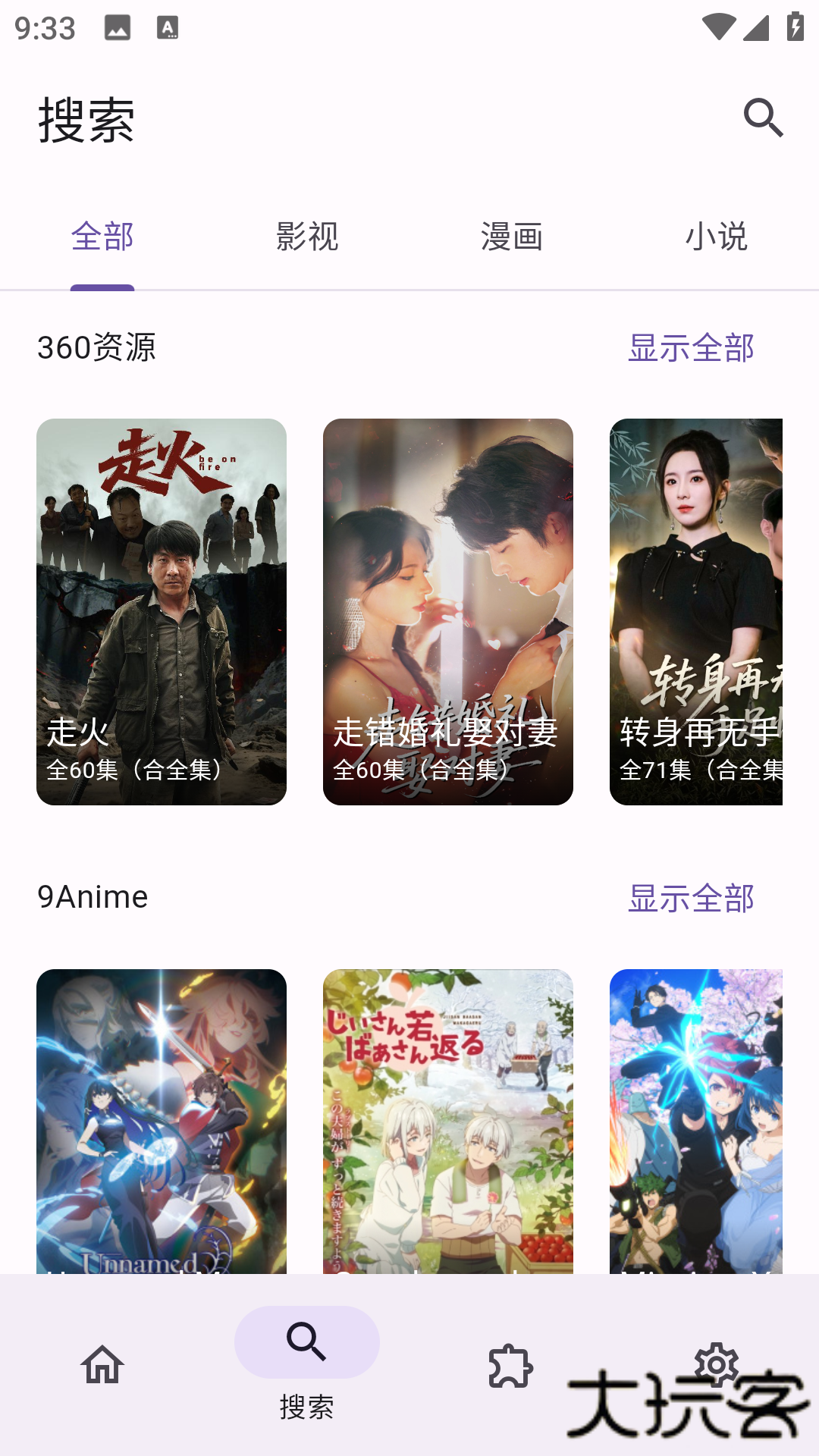
Task: Select the 全部 tab
Action: pos(102,237)
